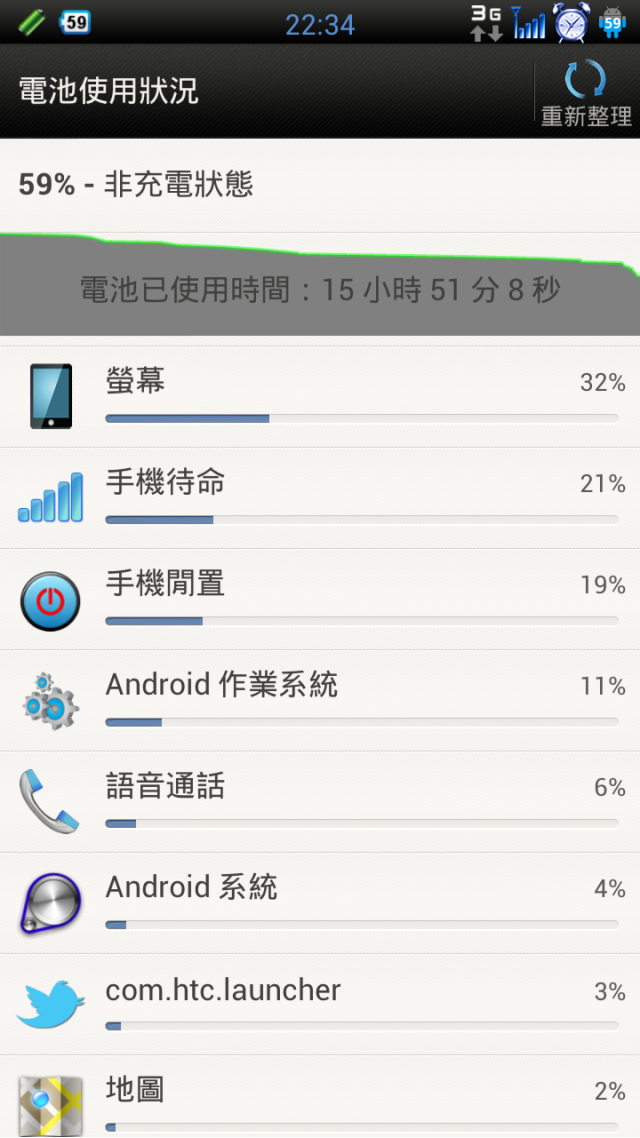Open the battery history graph
Screen dimensions: 640x1138
pos(320,286)
